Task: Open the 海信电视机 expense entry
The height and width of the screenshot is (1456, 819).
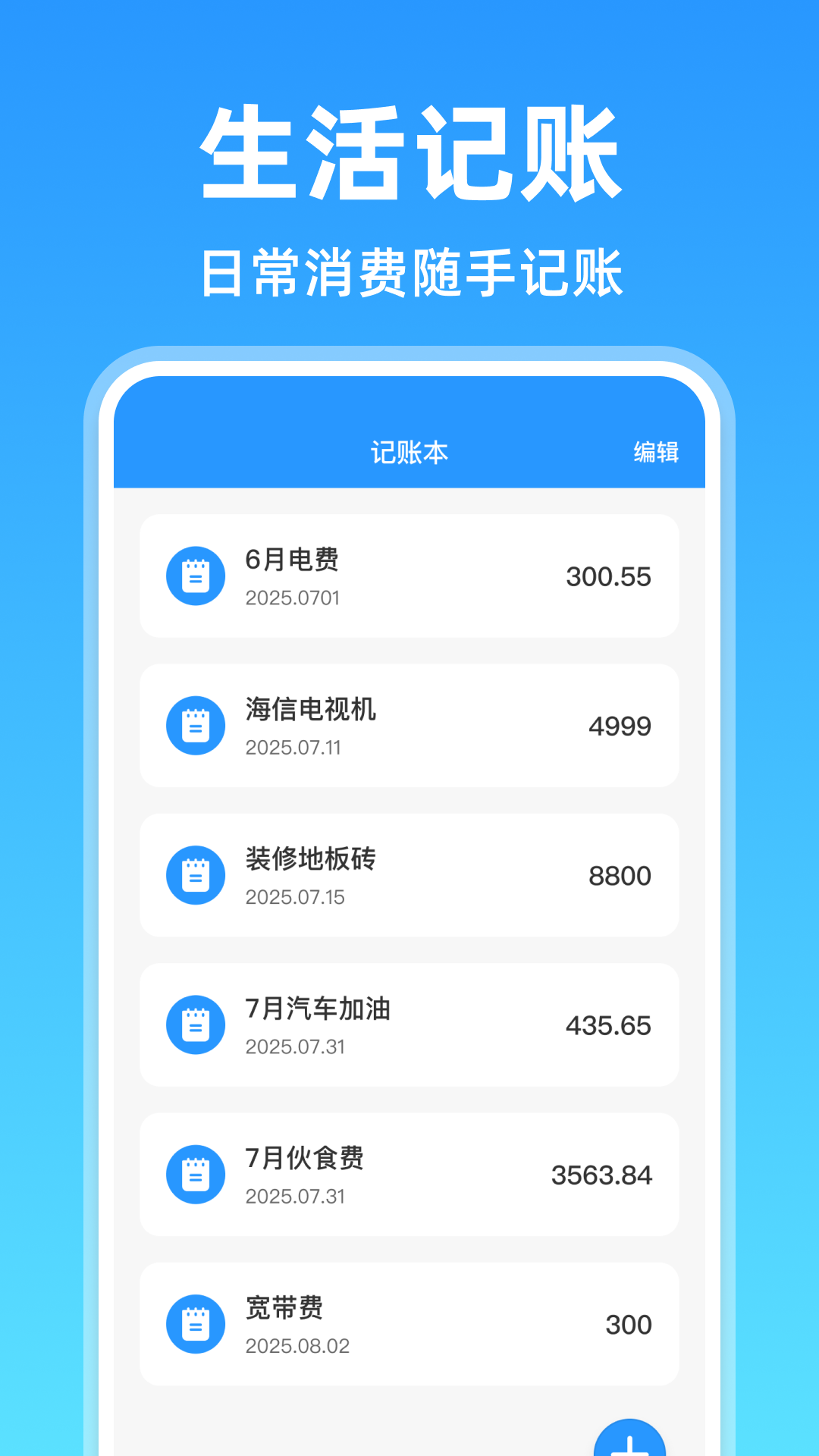Action: [x=409, y=725]
